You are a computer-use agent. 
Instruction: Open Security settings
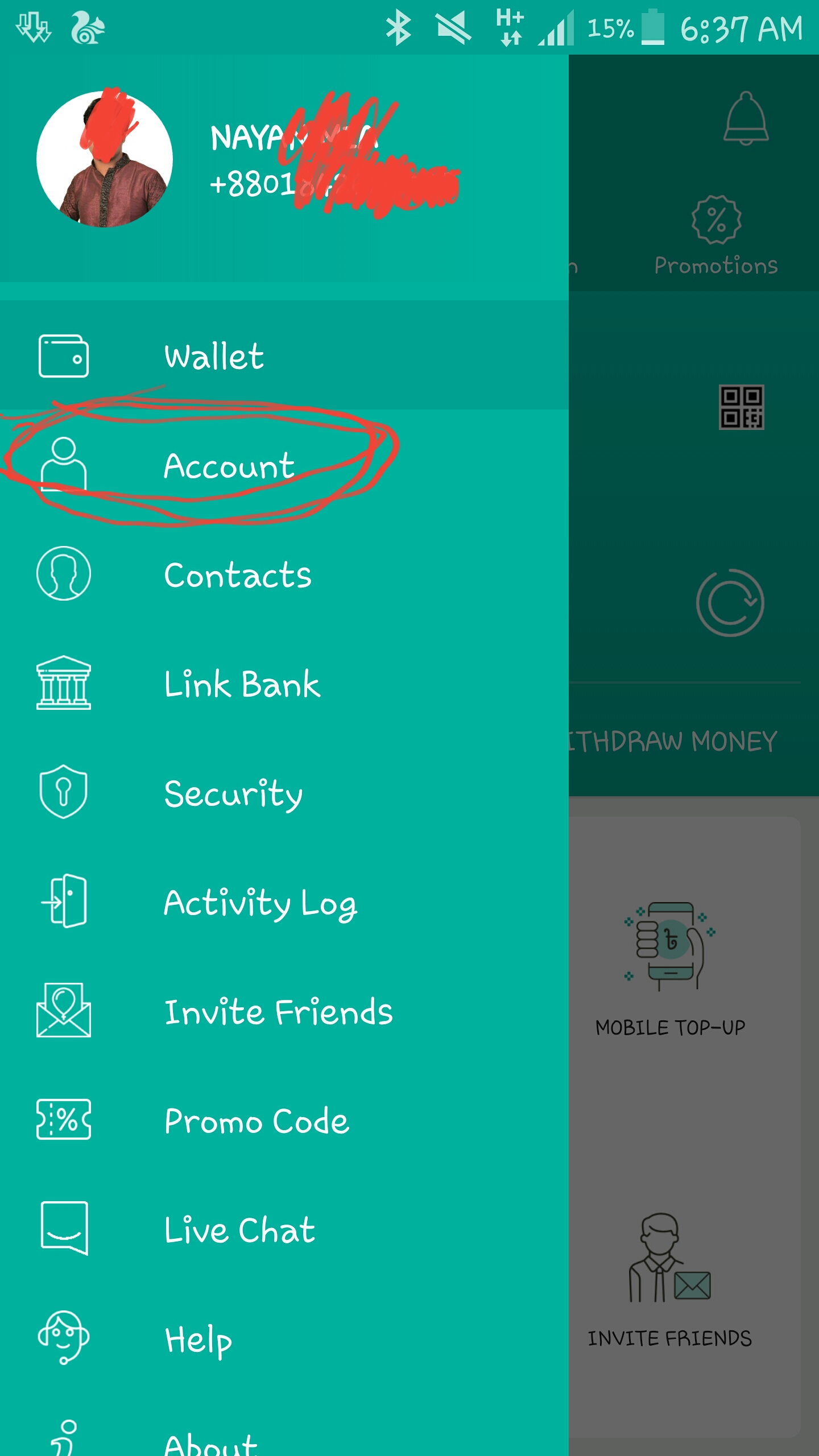(233, 793)
